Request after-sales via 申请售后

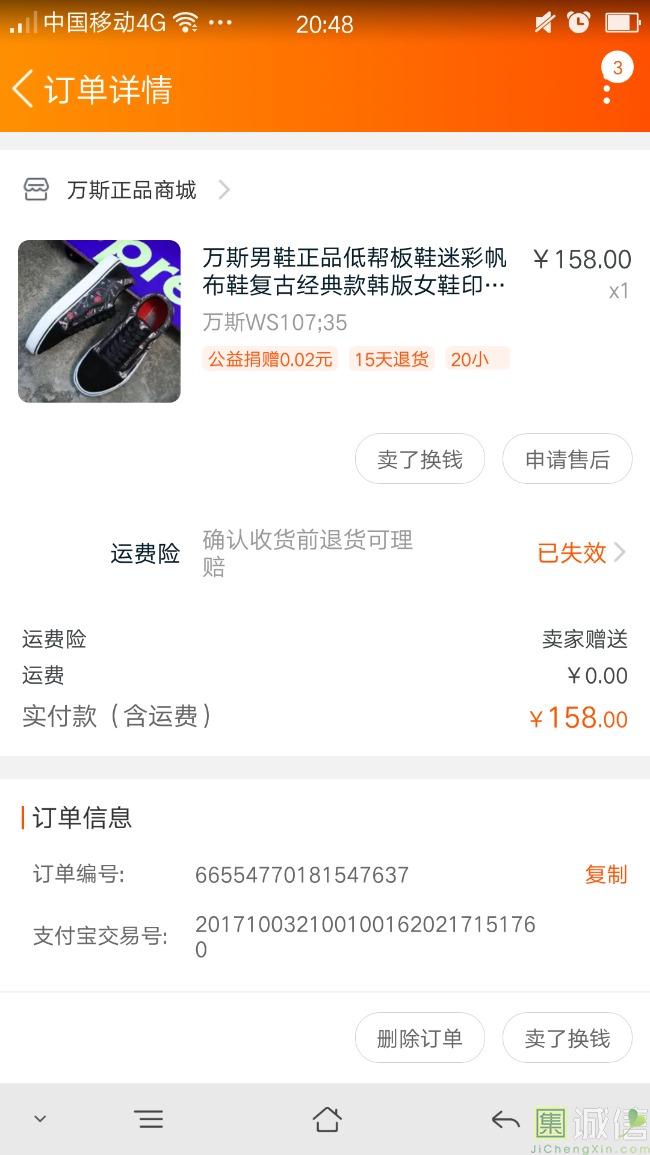[567, 459]
